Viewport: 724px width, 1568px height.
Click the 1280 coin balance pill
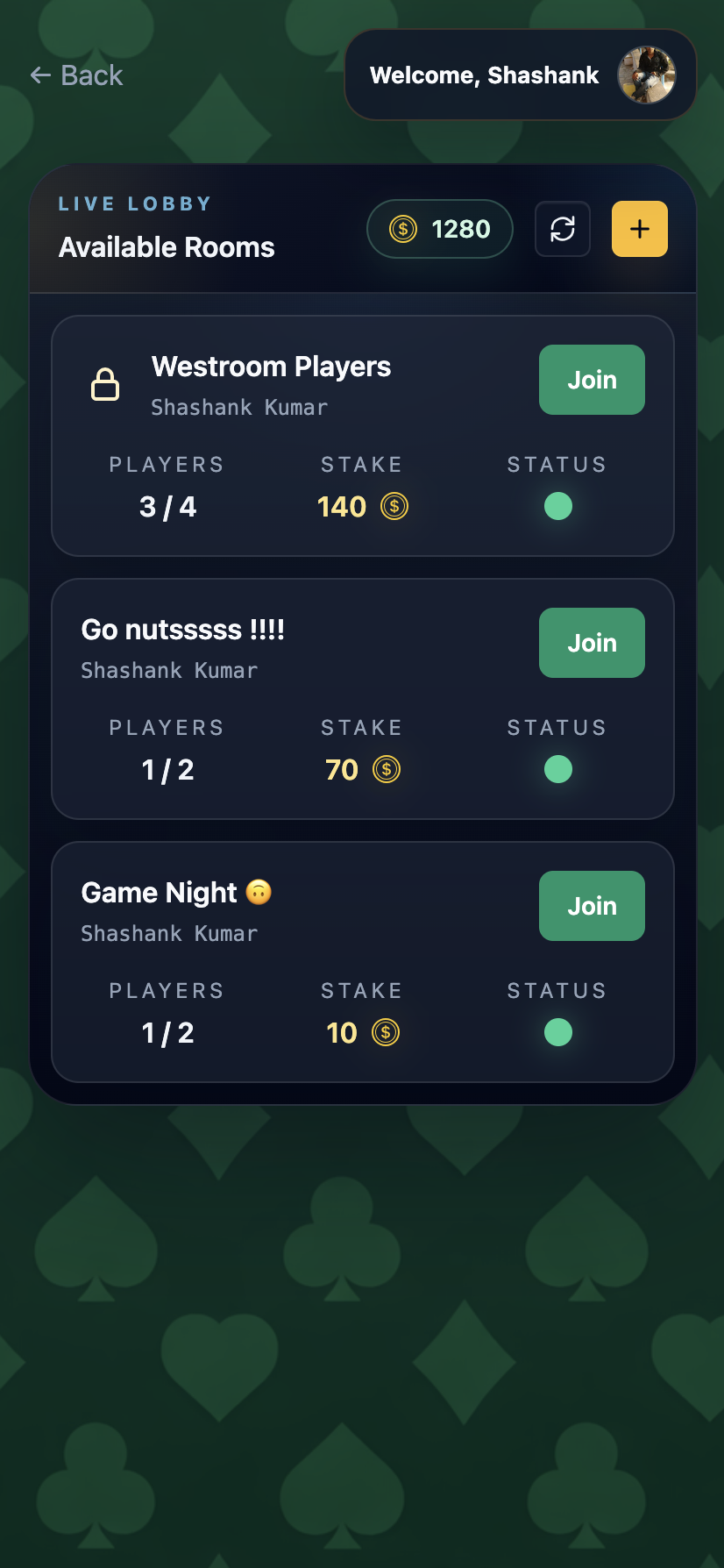(x=439, y=229)
